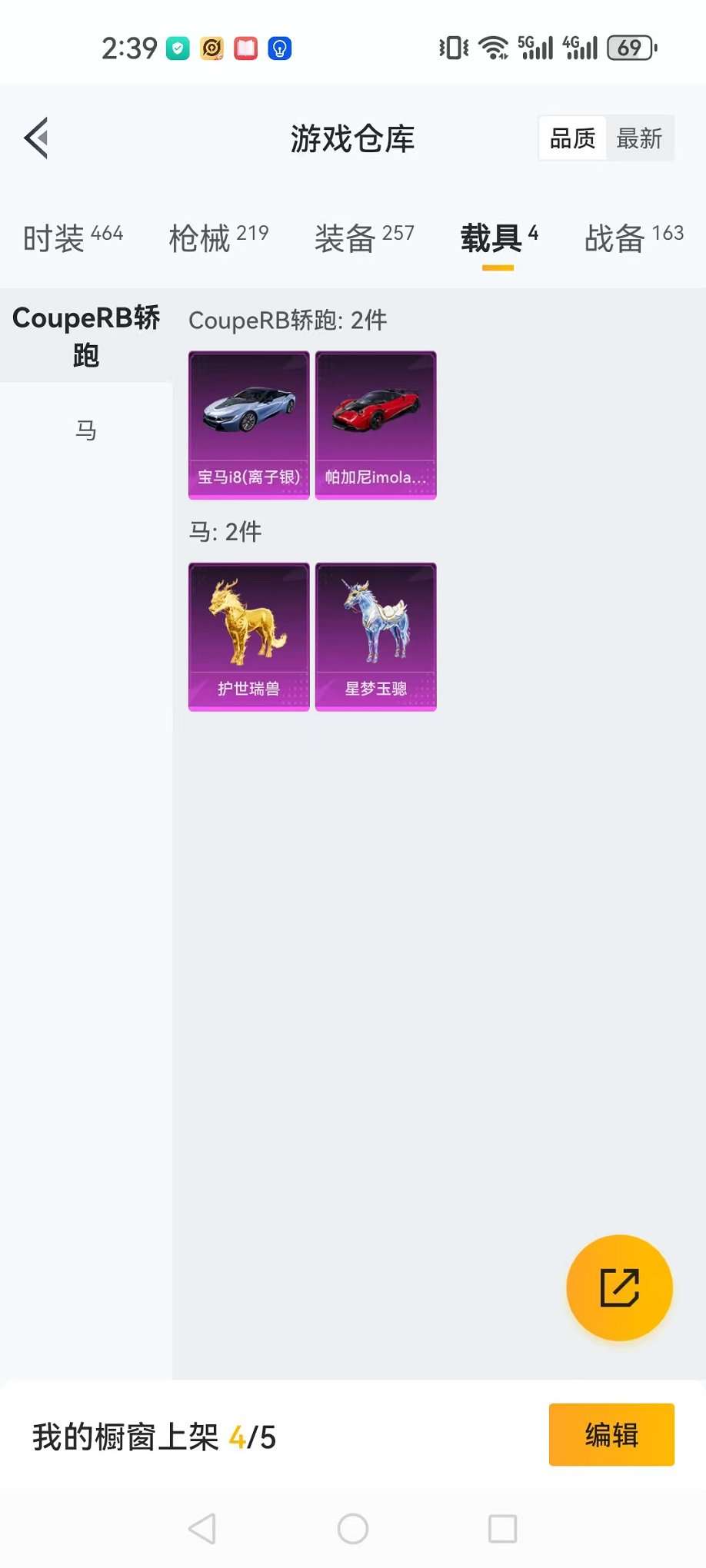Return to the phone's home screen
Viewport: 706px width, 1568px height.
pyautogui.click(x=353, y=1529)
